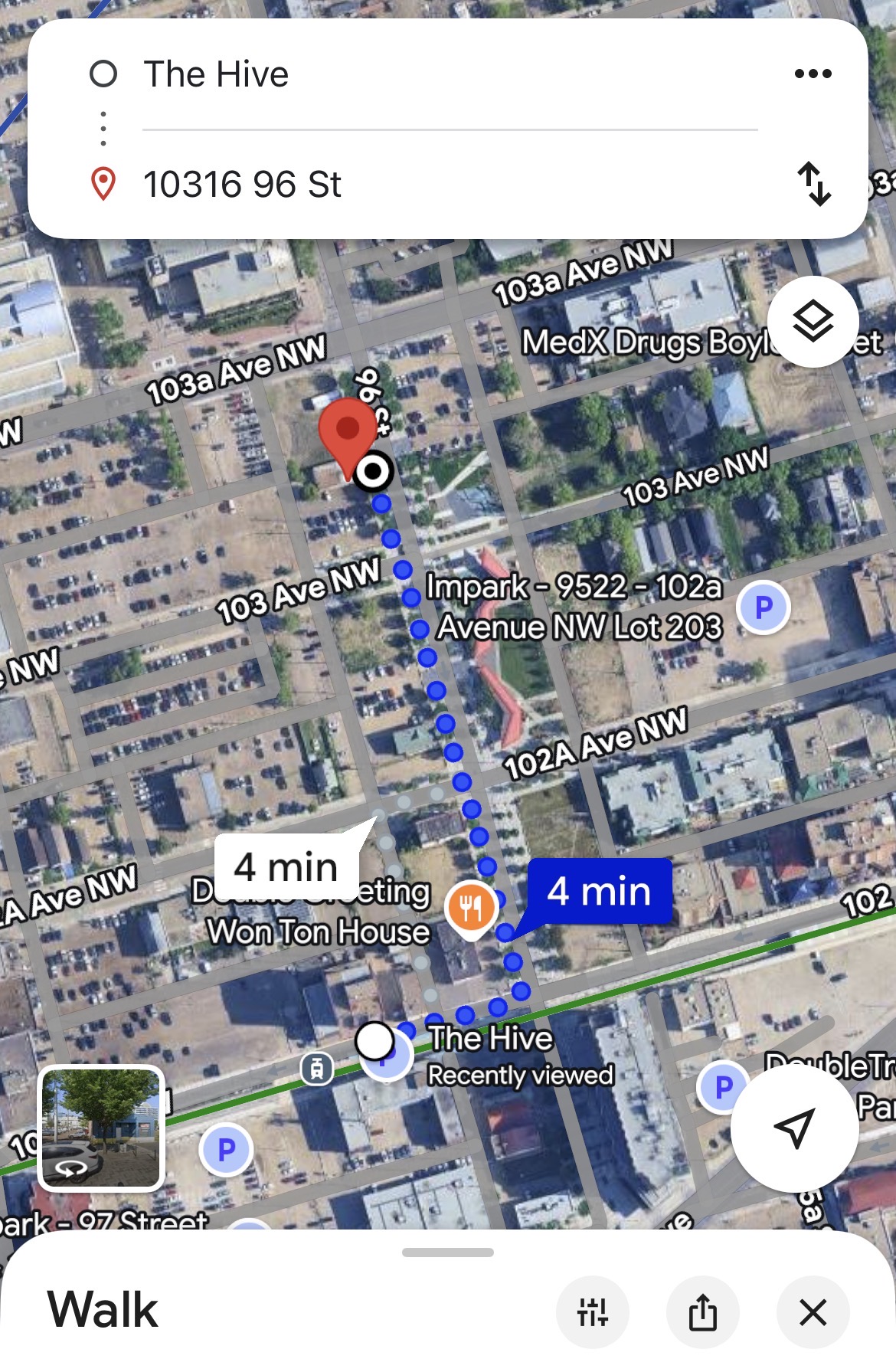This screenshot has height=1372, width=896.
Task: Close the walking directions panel
Action: [x=813, y=1312]
